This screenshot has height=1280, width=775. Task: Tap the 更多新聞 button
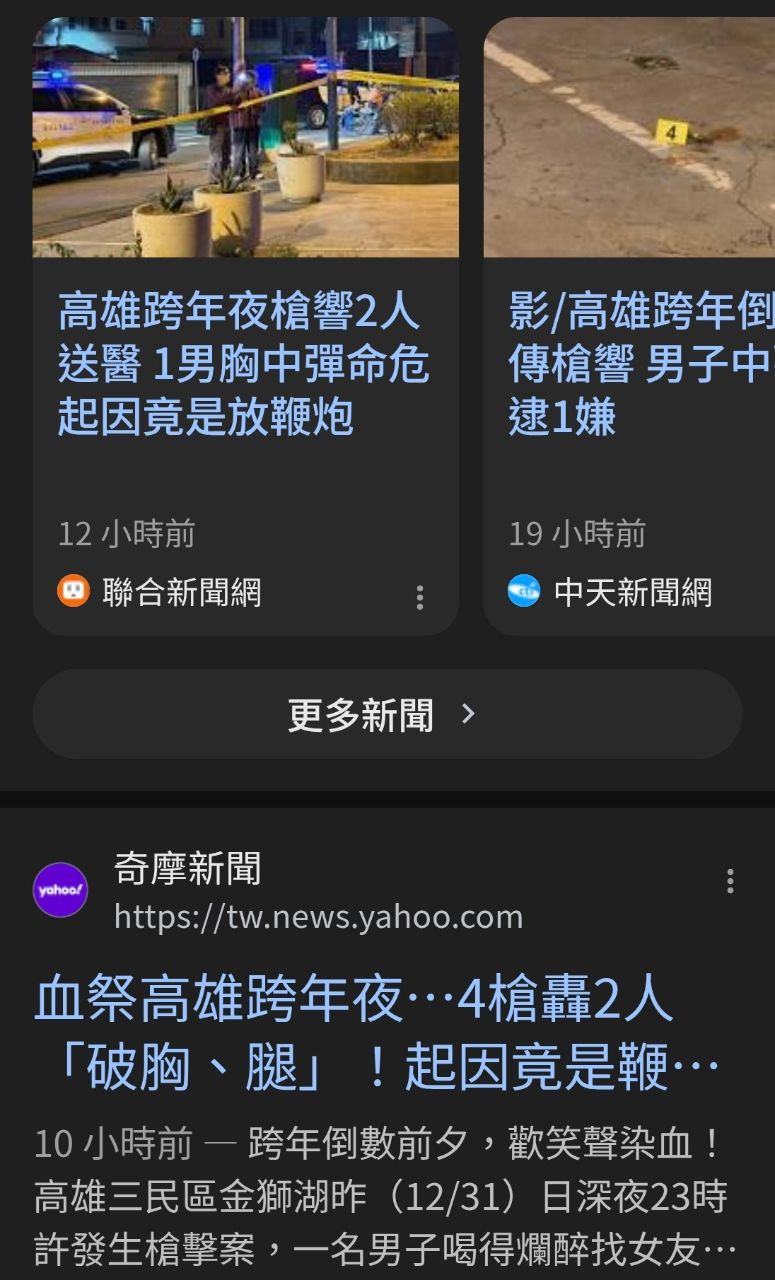pyautogui.click(x=387, y=714)
